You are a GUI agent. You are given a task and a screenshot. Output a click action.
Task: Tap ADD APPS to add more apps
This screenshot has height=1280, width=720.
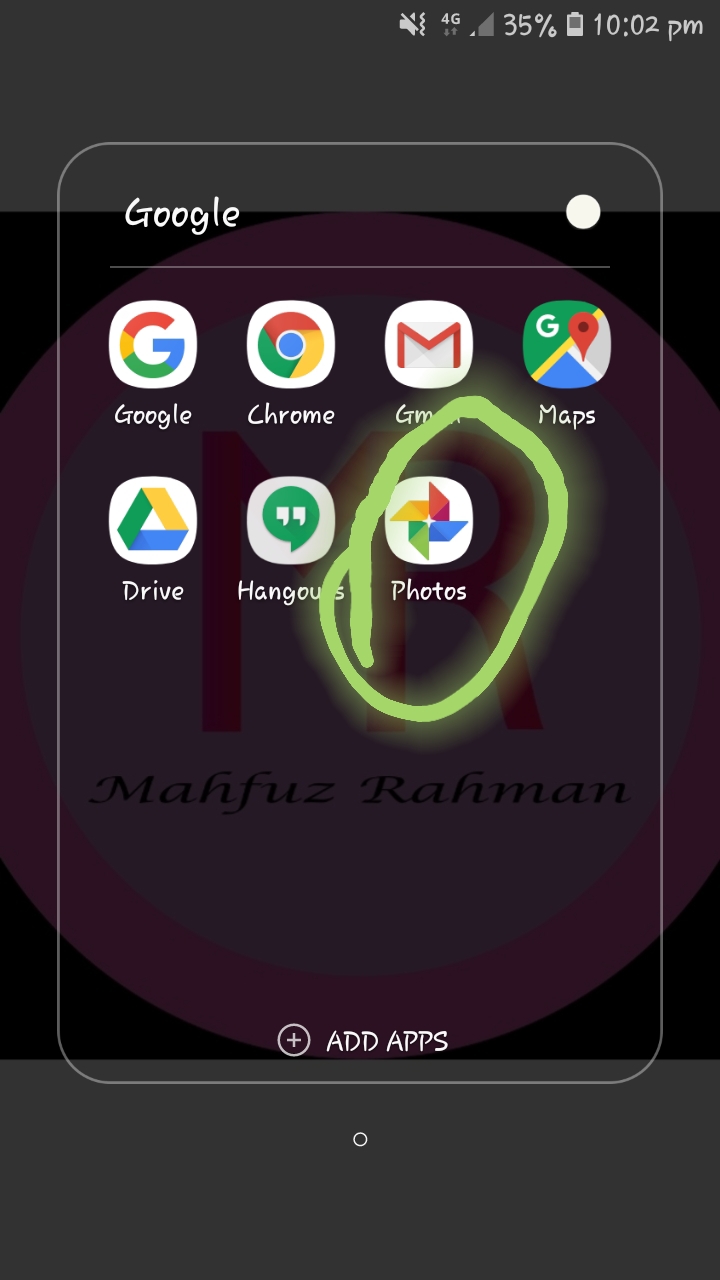click(x=362, y=1041)
